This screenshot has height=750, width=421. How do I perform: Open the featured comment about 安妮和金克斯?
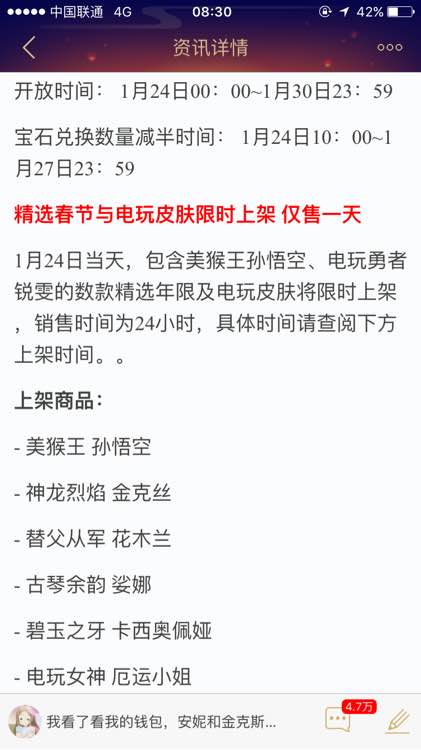[x=161, y=722]
